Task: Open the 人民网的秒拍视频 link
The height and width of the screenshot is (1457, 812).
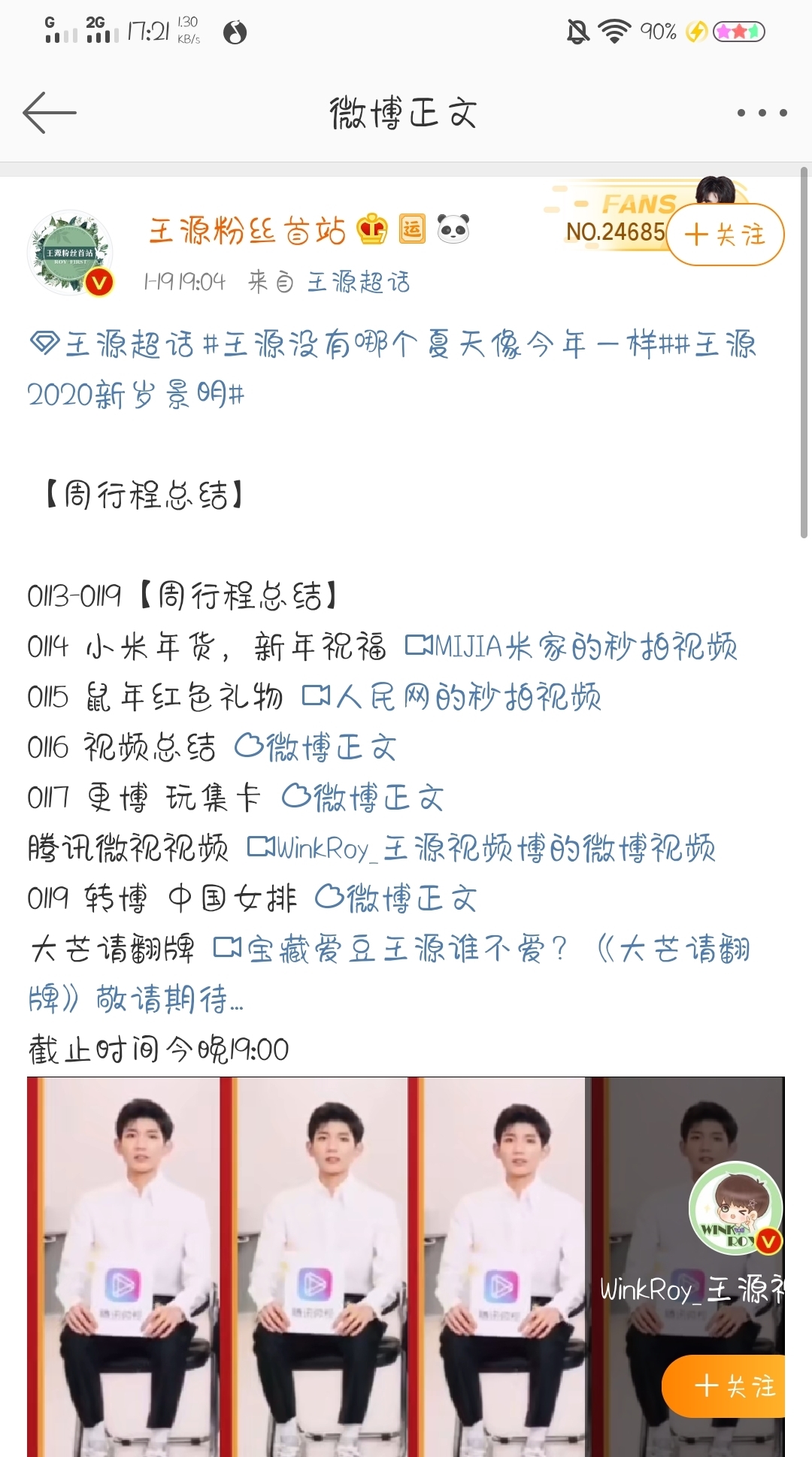Action: (459, 698)
